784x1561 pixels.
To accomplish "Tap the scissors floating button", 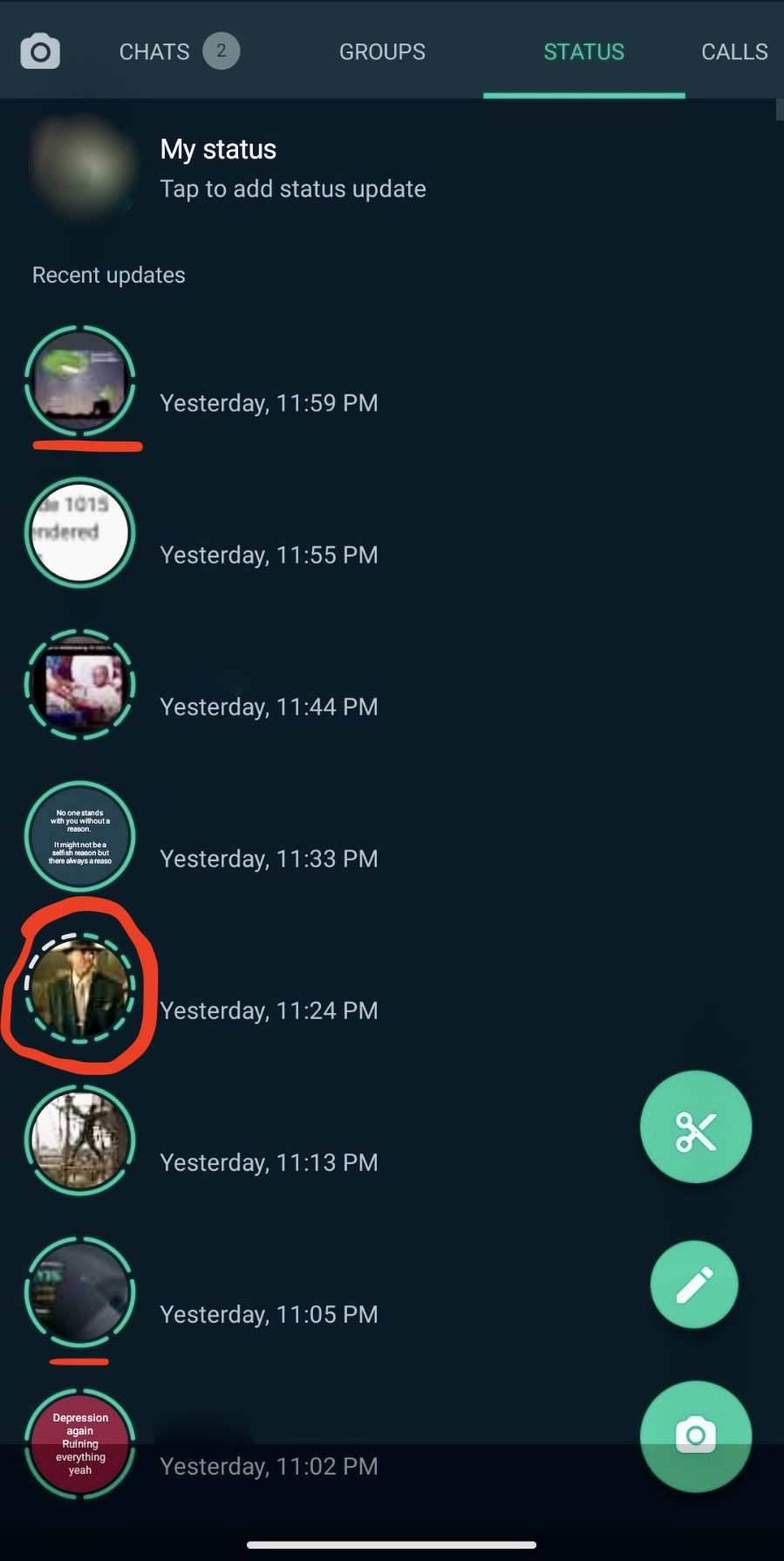I will [696, 1127].
